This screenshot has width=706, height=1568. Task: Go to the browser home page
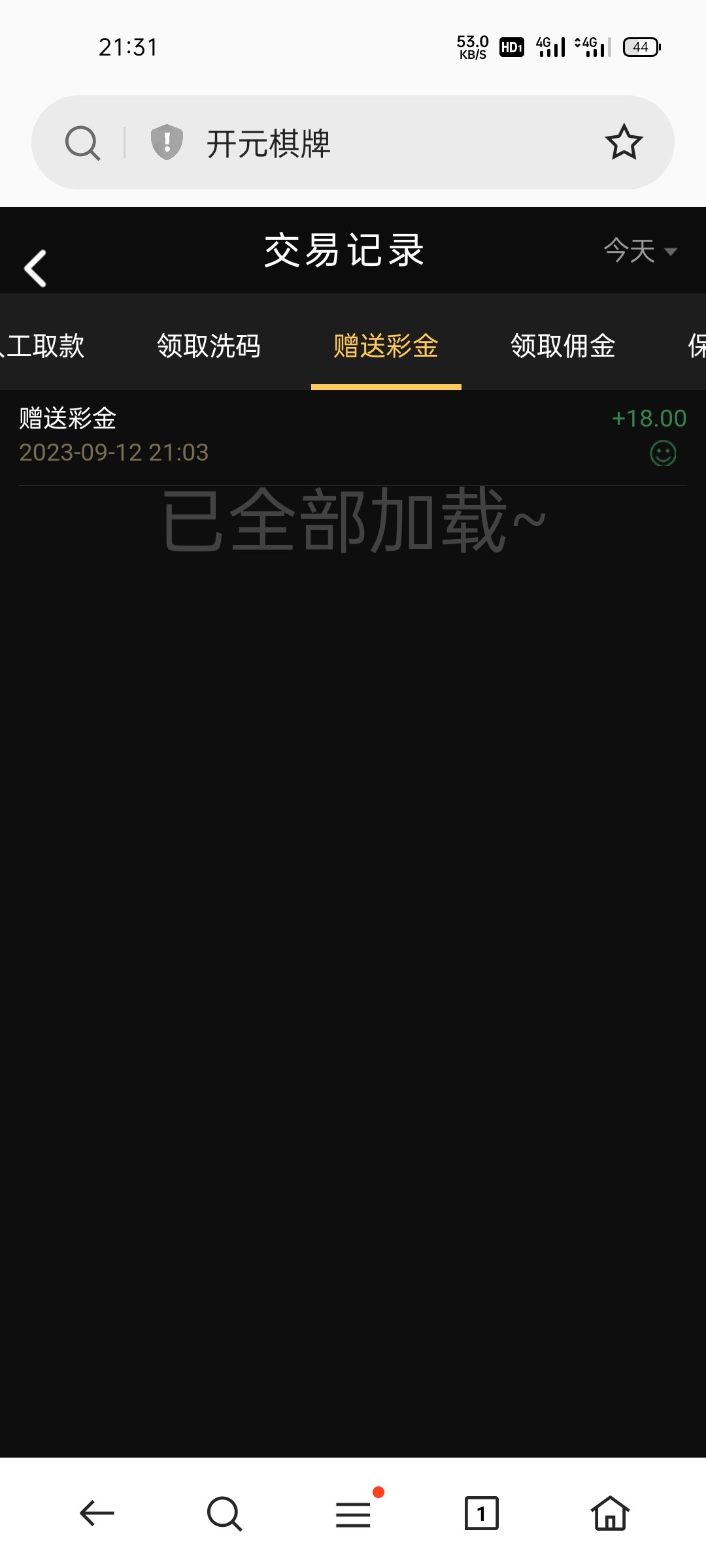pyautogui.click(x=609, y=1513)
